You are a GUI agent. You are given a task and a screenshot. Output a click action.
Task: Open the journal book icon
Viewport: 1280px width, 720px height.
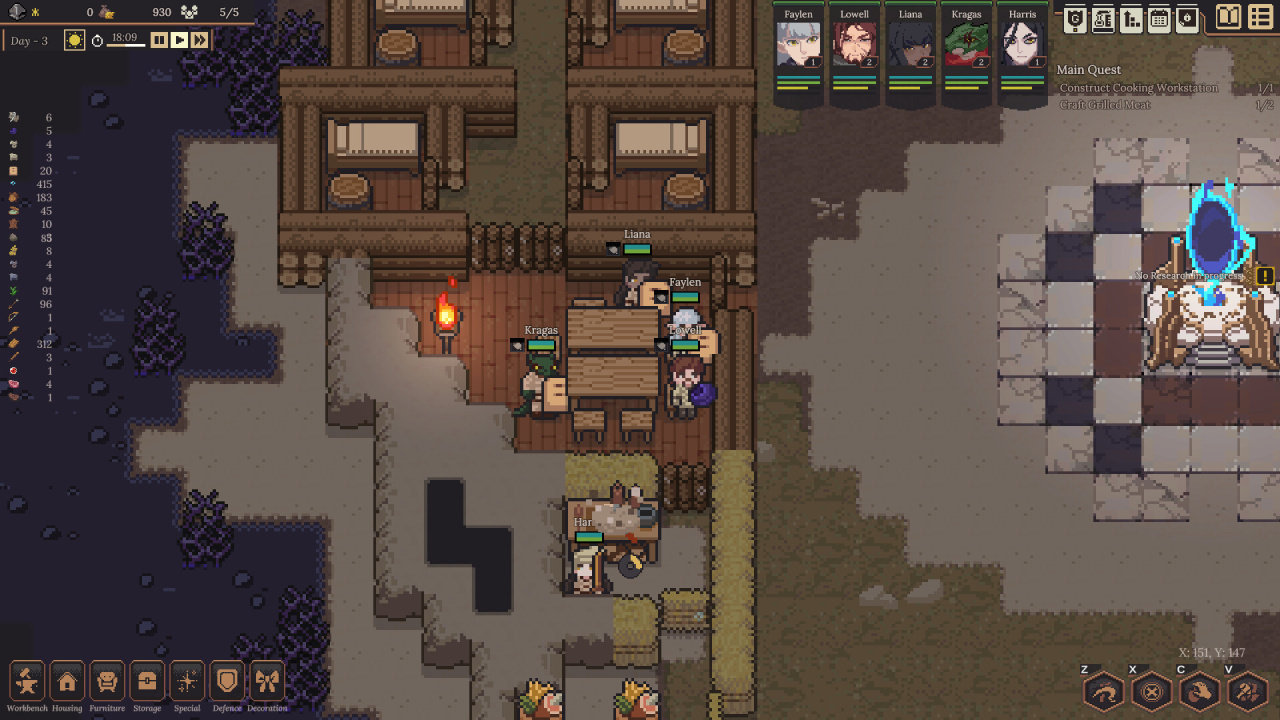click(1228, 18)
